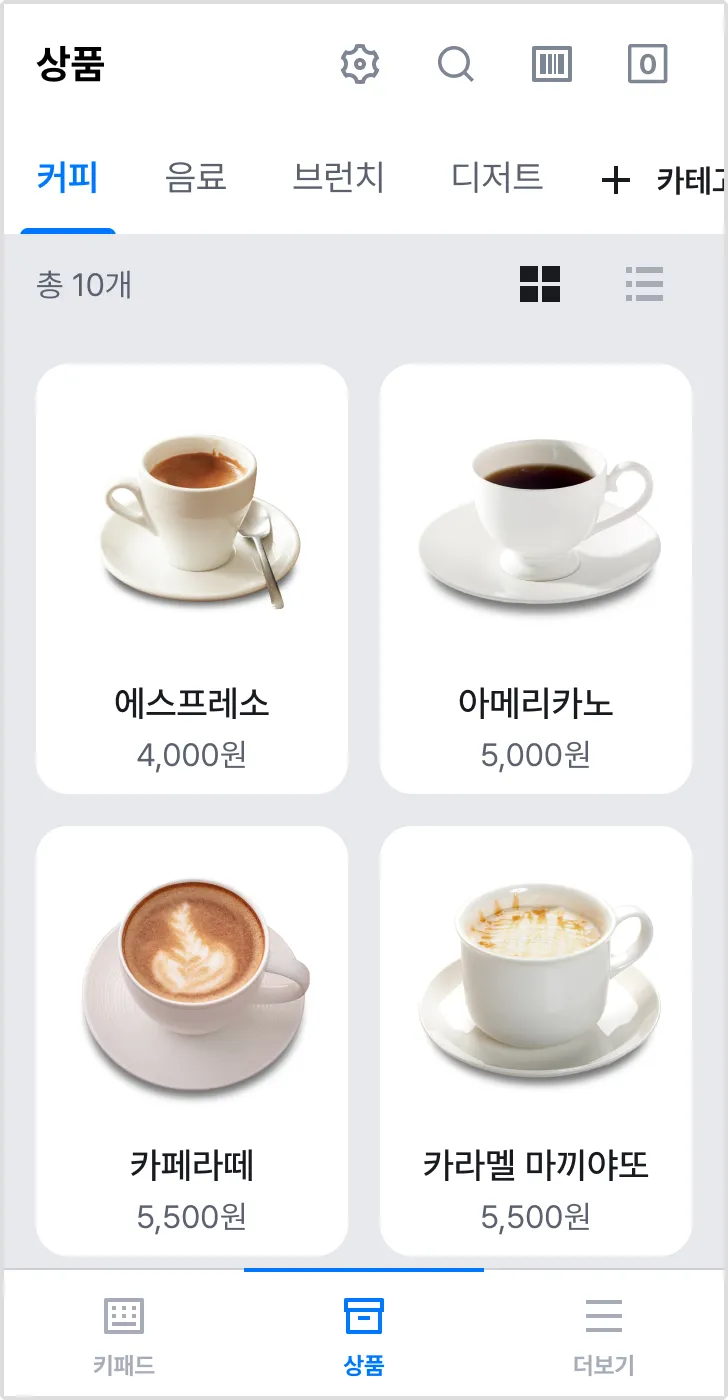The width and height of the screenshot is (728, 1400).
Task: Switch to the 음료 tab
Action: [x=196, y=178]
